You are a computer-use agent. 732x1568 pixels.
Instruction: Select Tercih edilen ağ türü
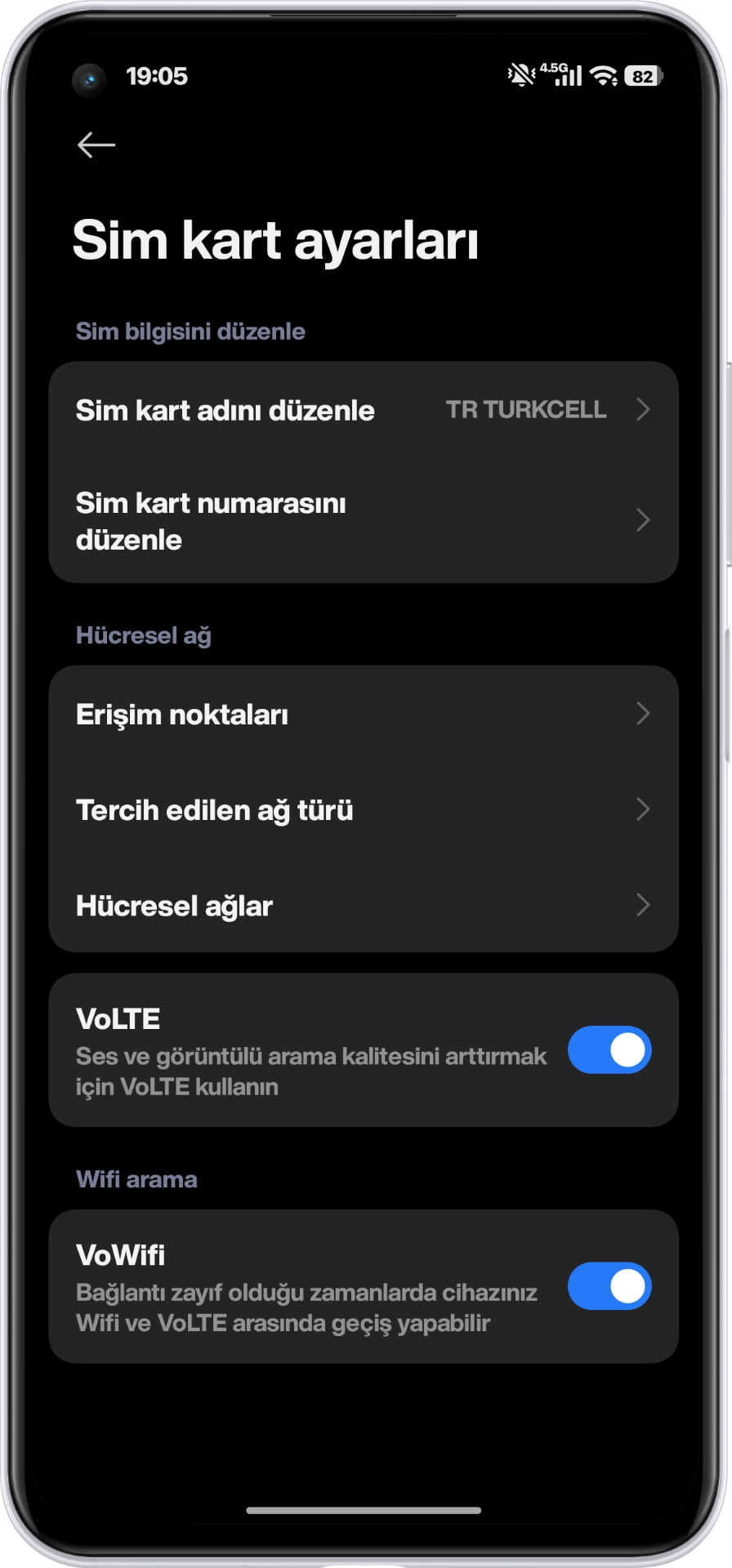point(364,810)
